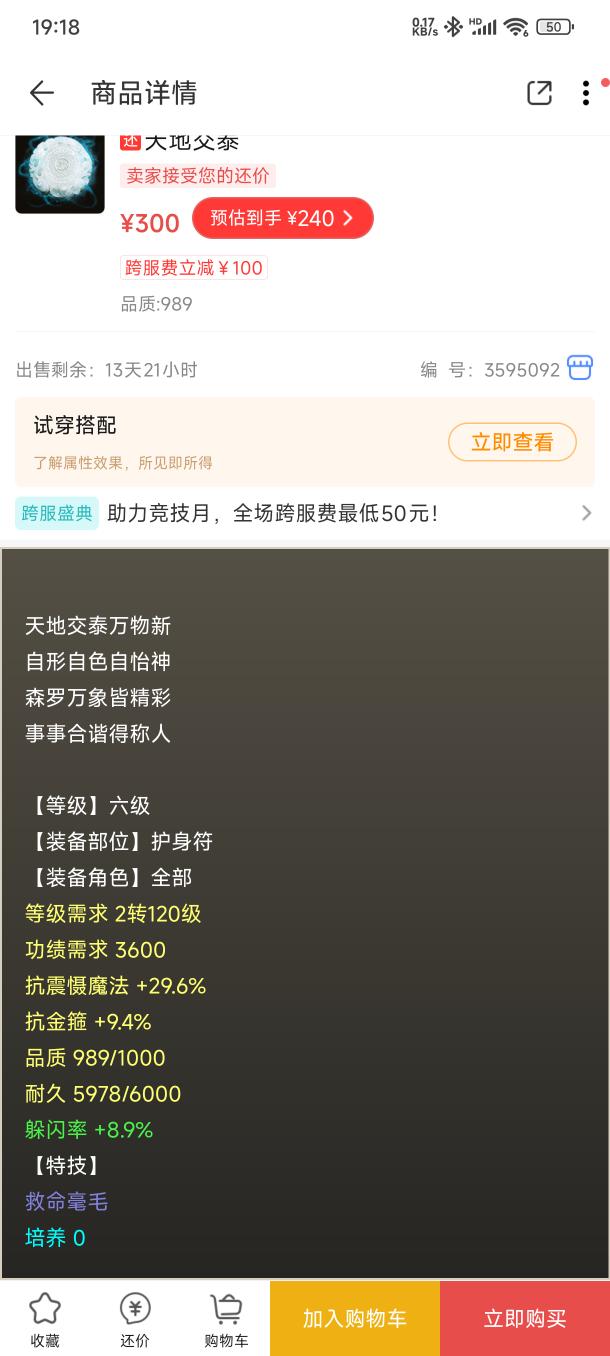Open 还价 to bargain price
The height and width of the screenshot is (1356, 610).
click(x=135, y=1319)
